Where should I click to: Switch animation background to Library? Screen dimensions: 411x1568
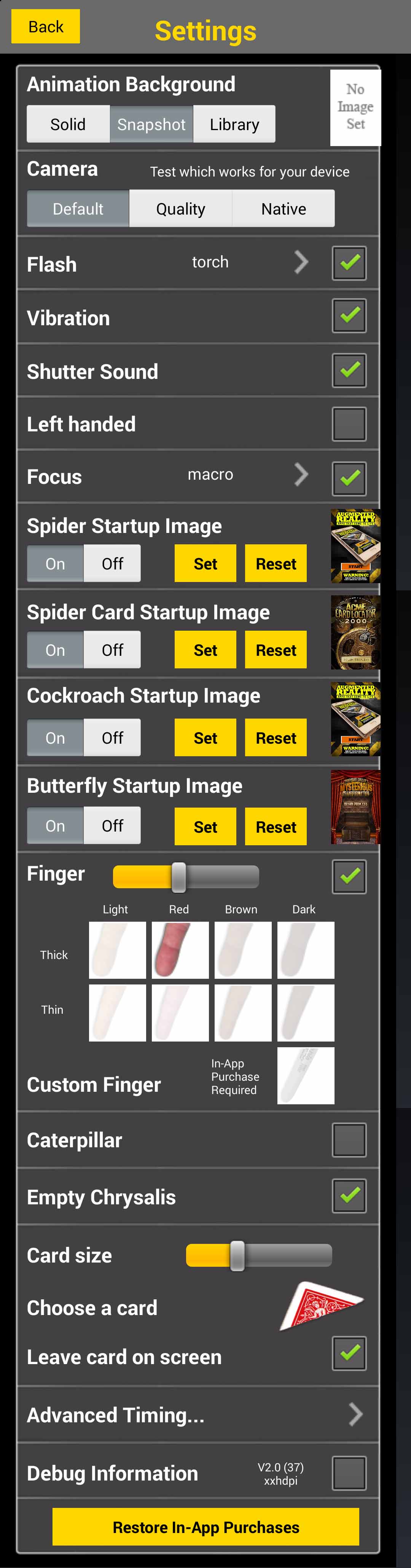tap(234, 124)
